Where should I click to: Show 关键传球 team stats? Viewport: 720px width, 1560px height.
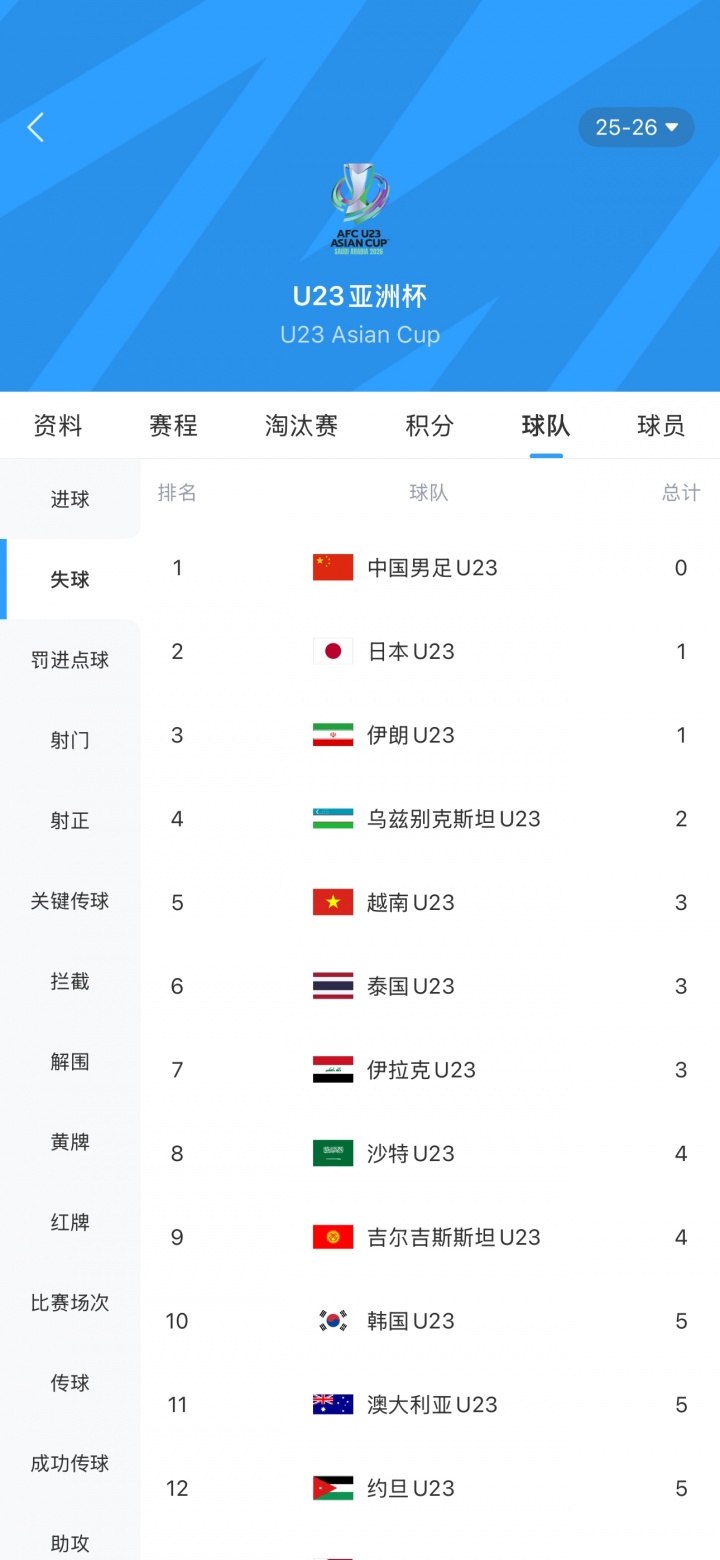click(70, 902)
